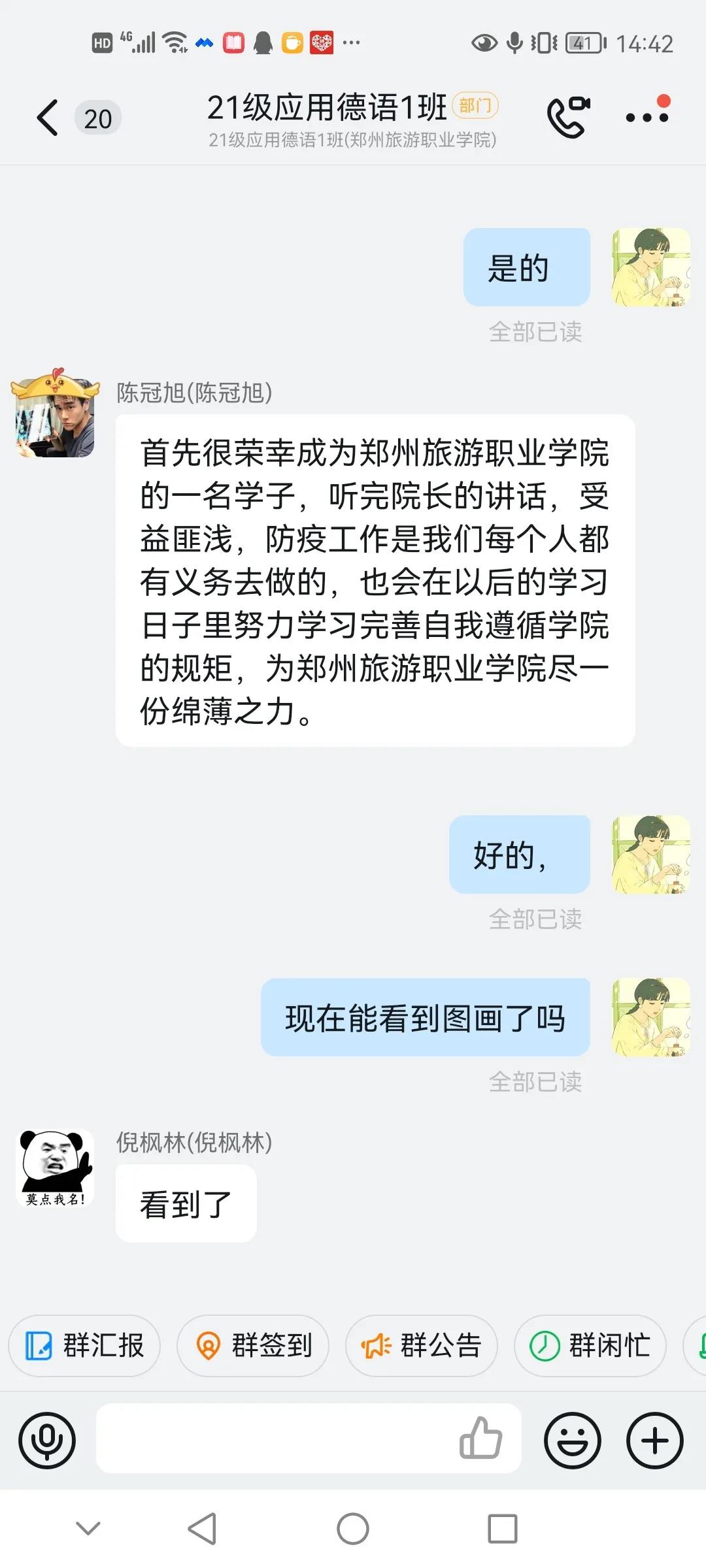Open the 群签到 check-in shortcut
Viewport: 706px width, 1568px height.
pos(253,1346)
